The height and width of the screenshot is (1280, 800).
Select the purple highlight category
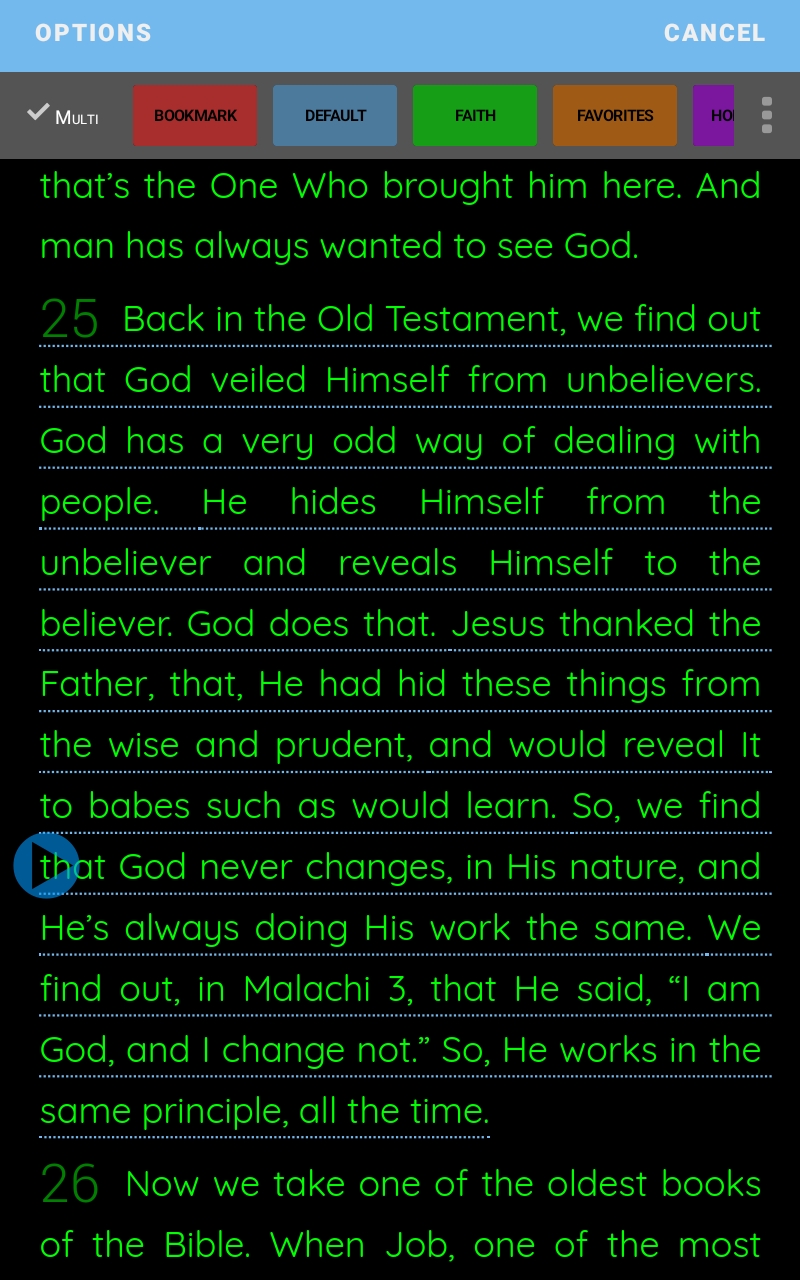[x=714, y=116]
